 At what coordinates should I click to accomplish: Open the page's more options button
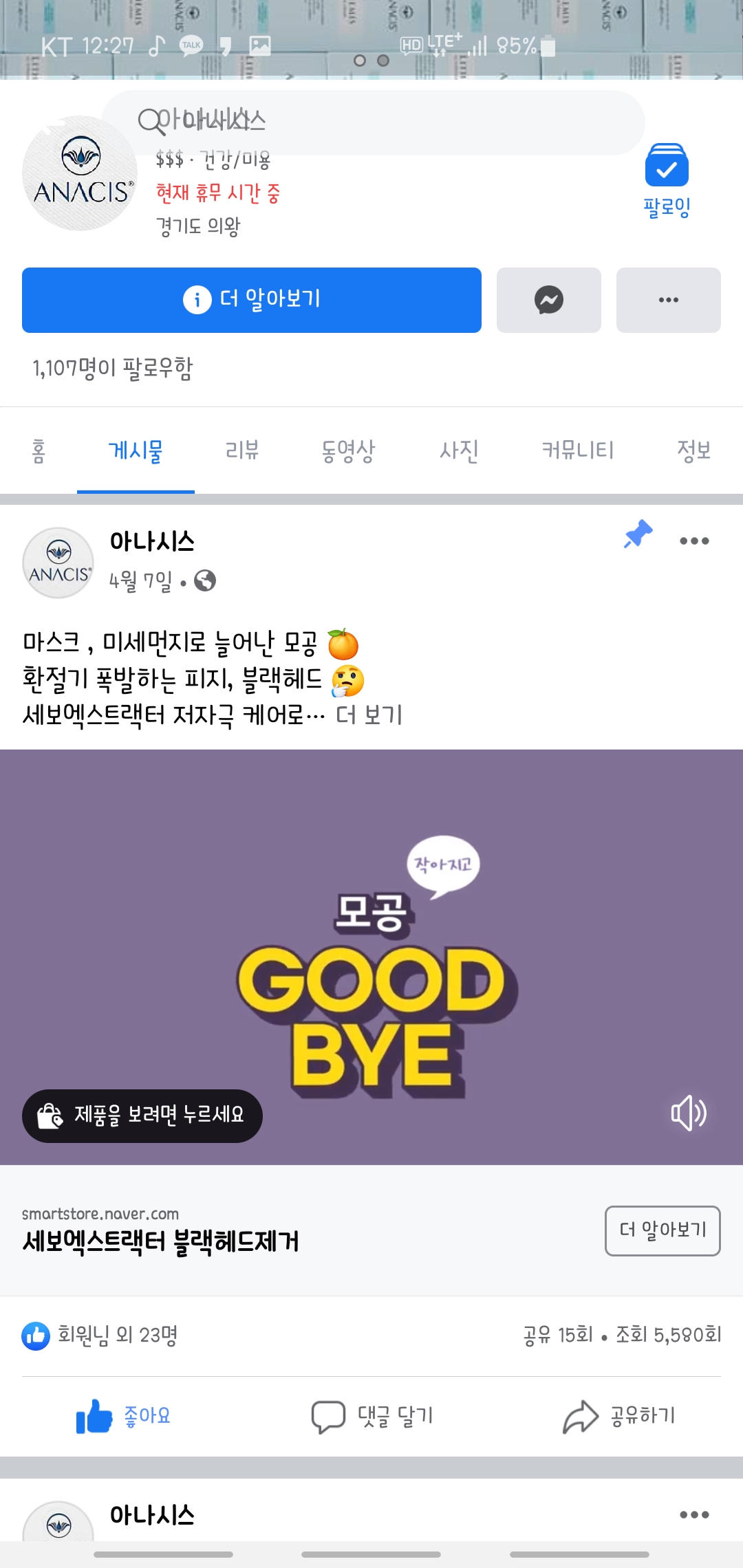pyautogui.click(x=668, y=300)
